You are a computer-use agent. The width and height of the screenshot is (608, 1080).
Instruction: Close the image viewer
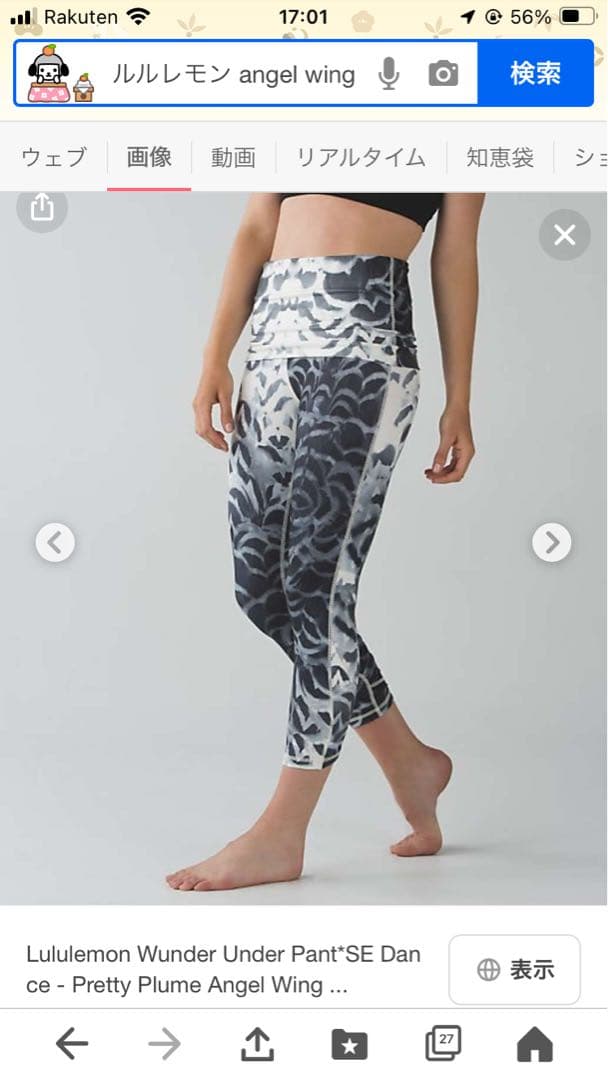tap(564, 235)
